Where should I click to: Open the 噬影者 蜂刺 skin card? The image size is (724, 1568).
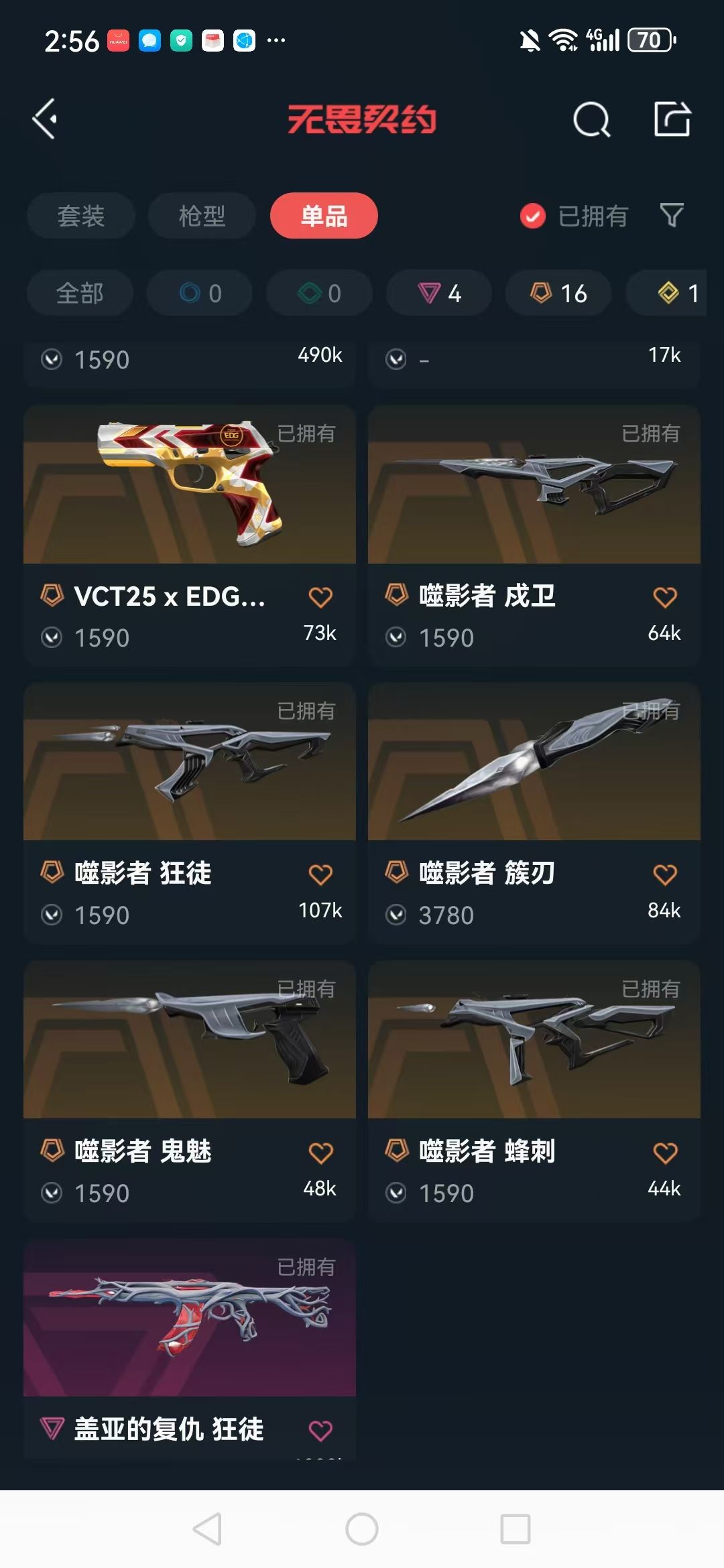534,1092
